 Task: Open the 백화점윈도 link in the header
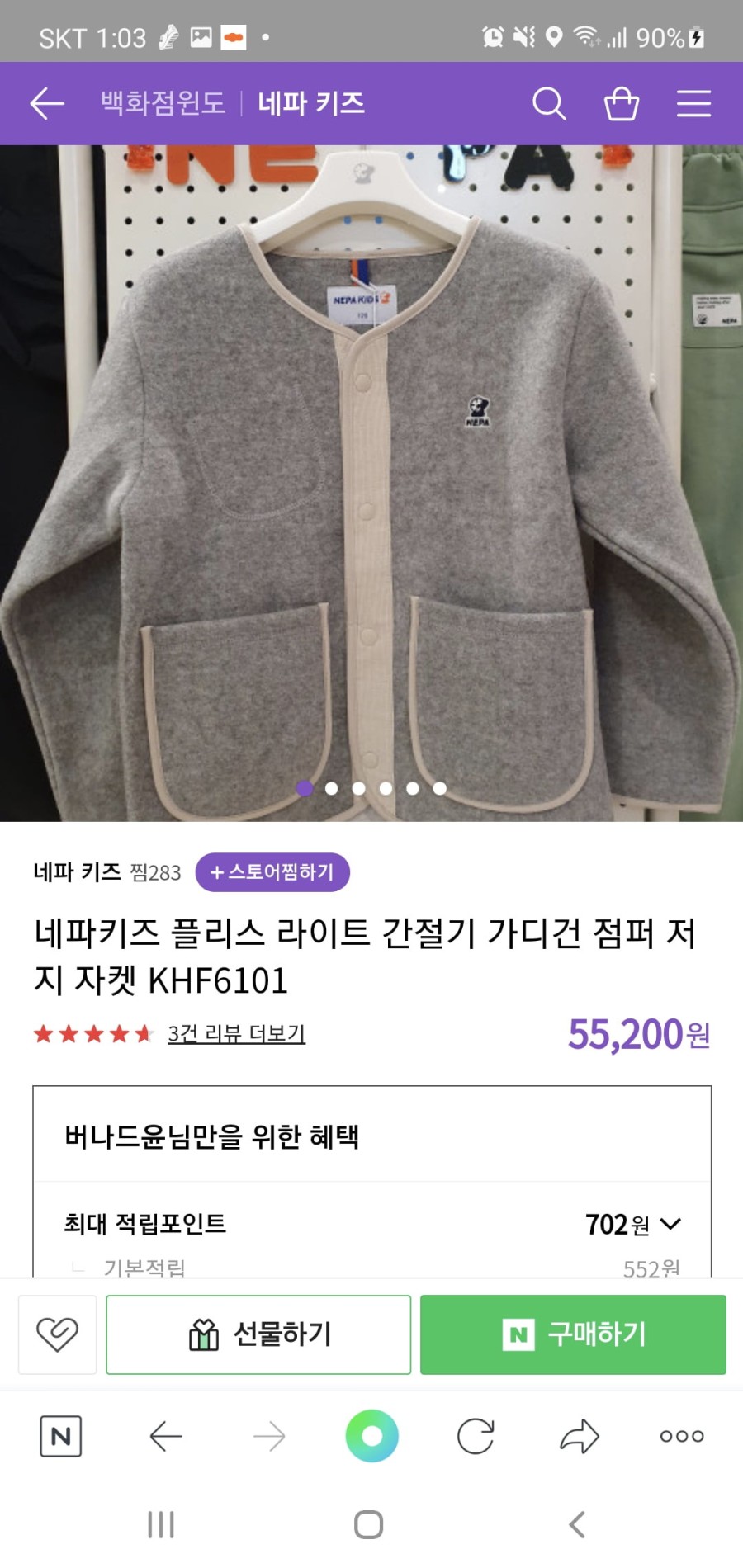coord(163,103)
